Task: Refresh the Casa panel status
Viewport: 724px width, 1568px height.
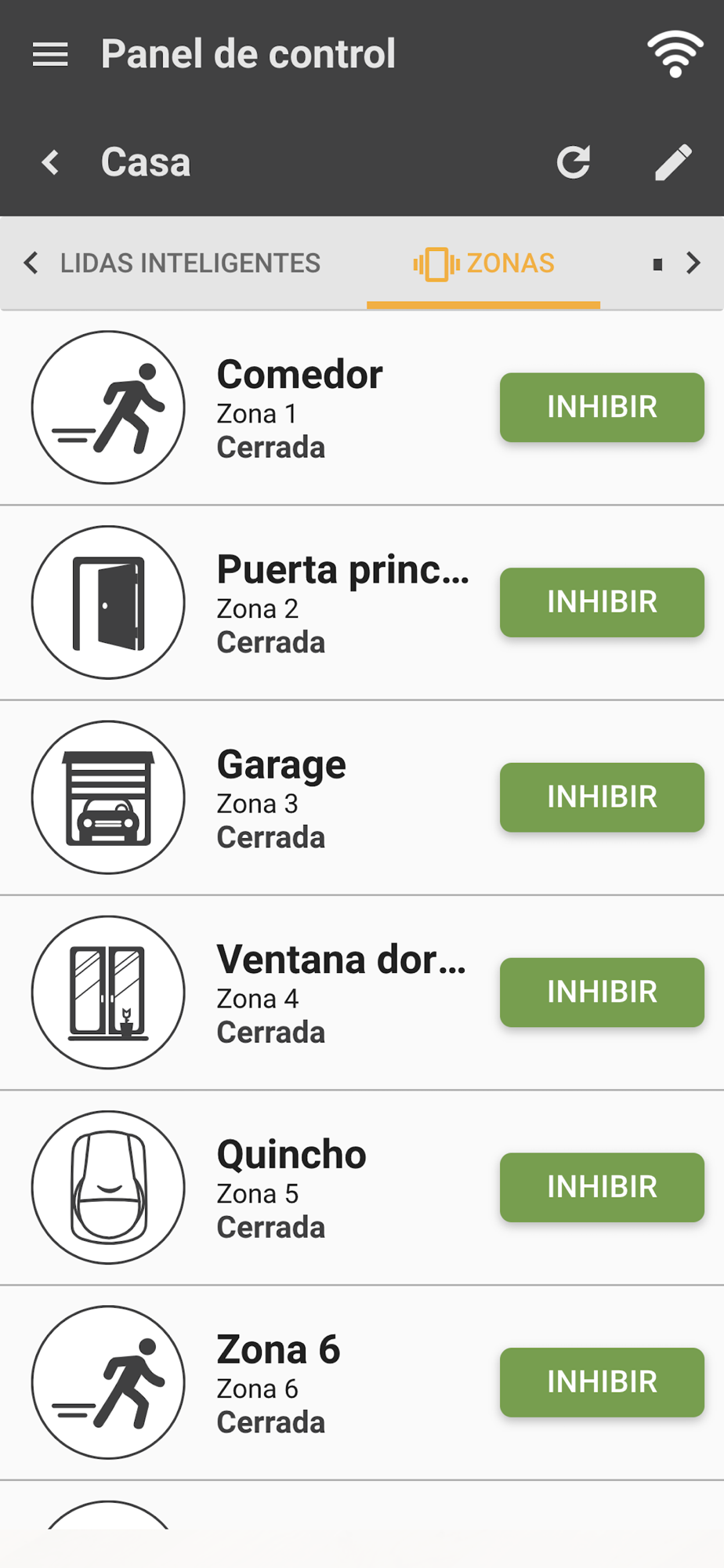Action: [x=574, y=162]
